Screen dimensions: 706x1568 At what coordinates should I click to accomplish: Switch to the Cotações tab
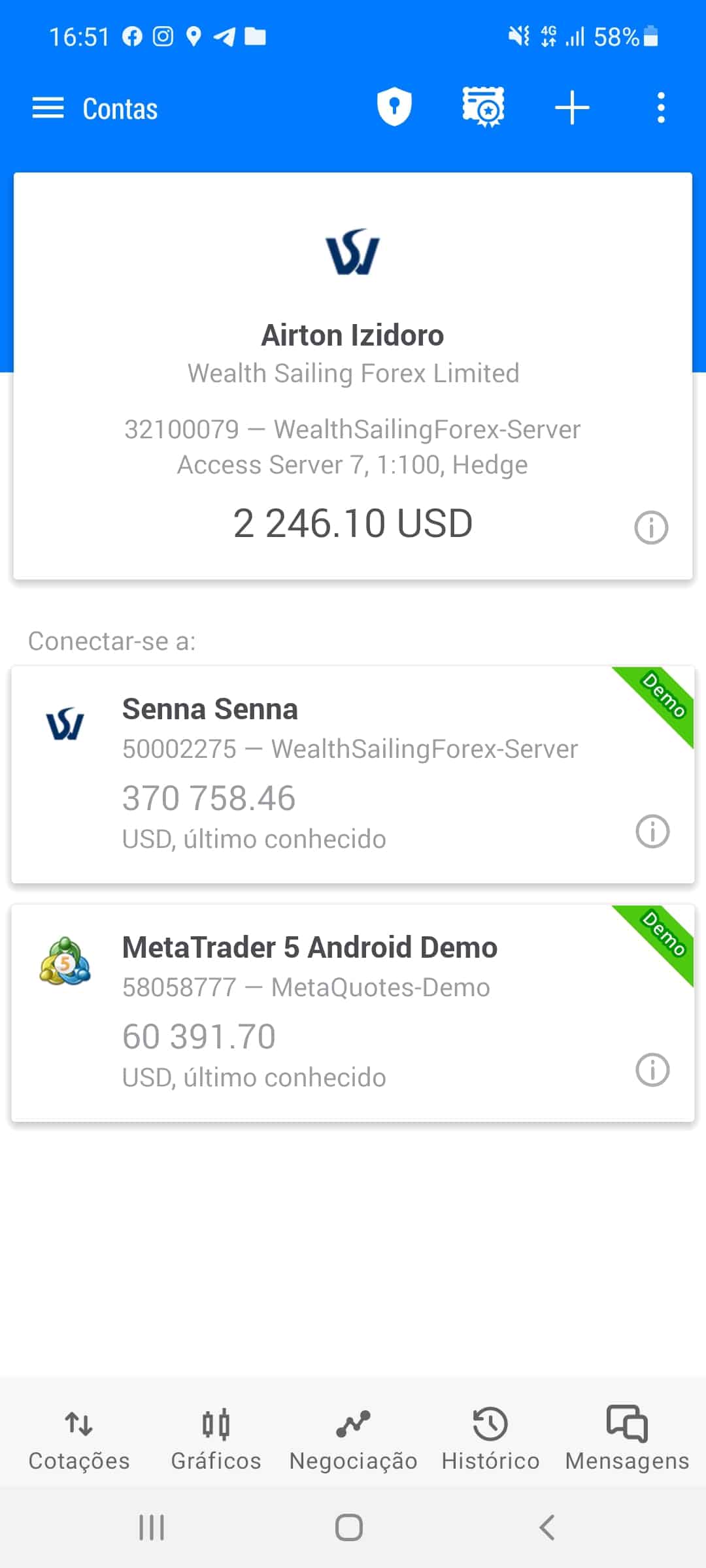point(79,1439)
